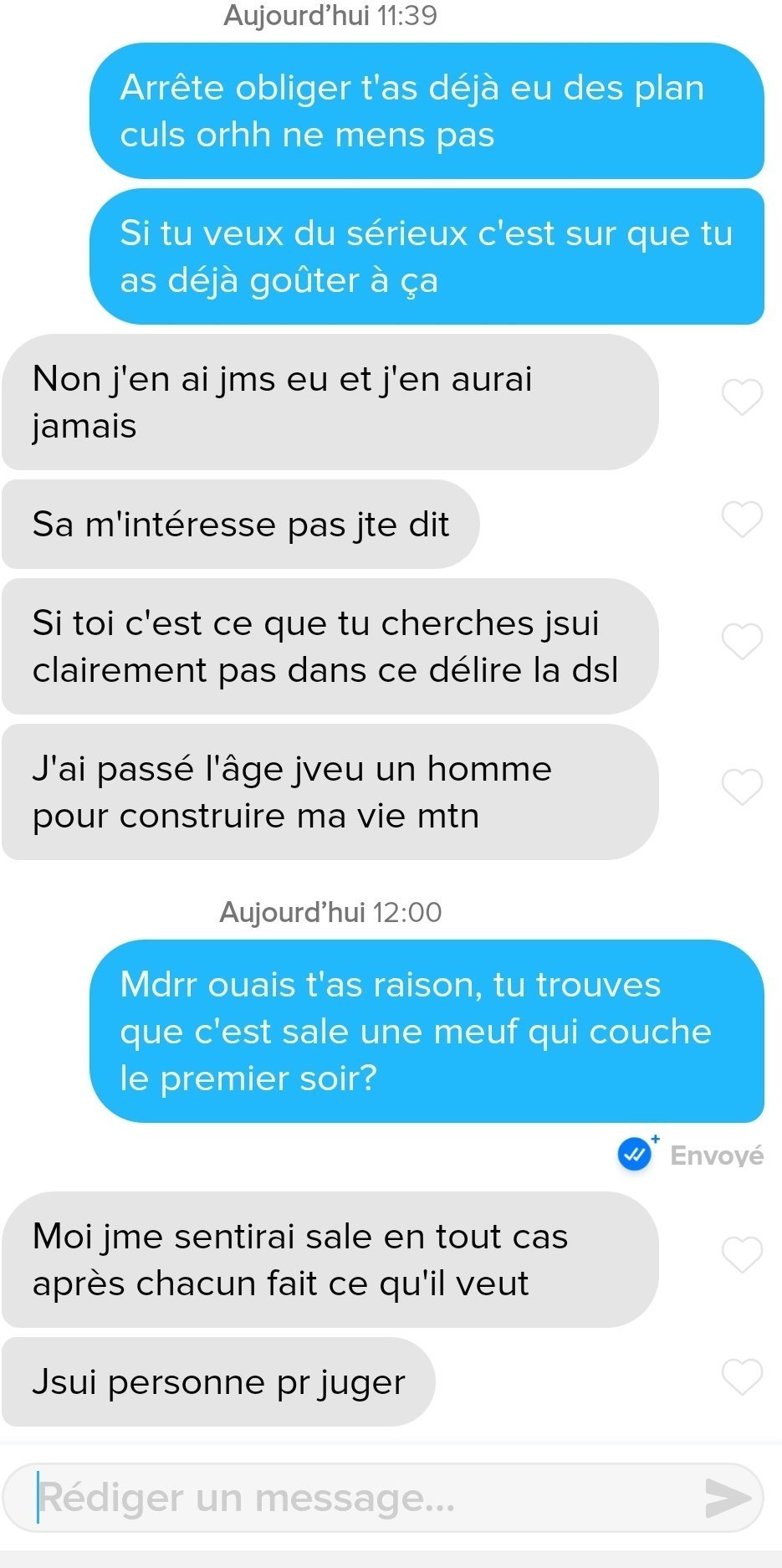The image size is (782, 1568).
Task: Tap the read receipt checkmark beside Envoyé
Action: coord(636,1155)
